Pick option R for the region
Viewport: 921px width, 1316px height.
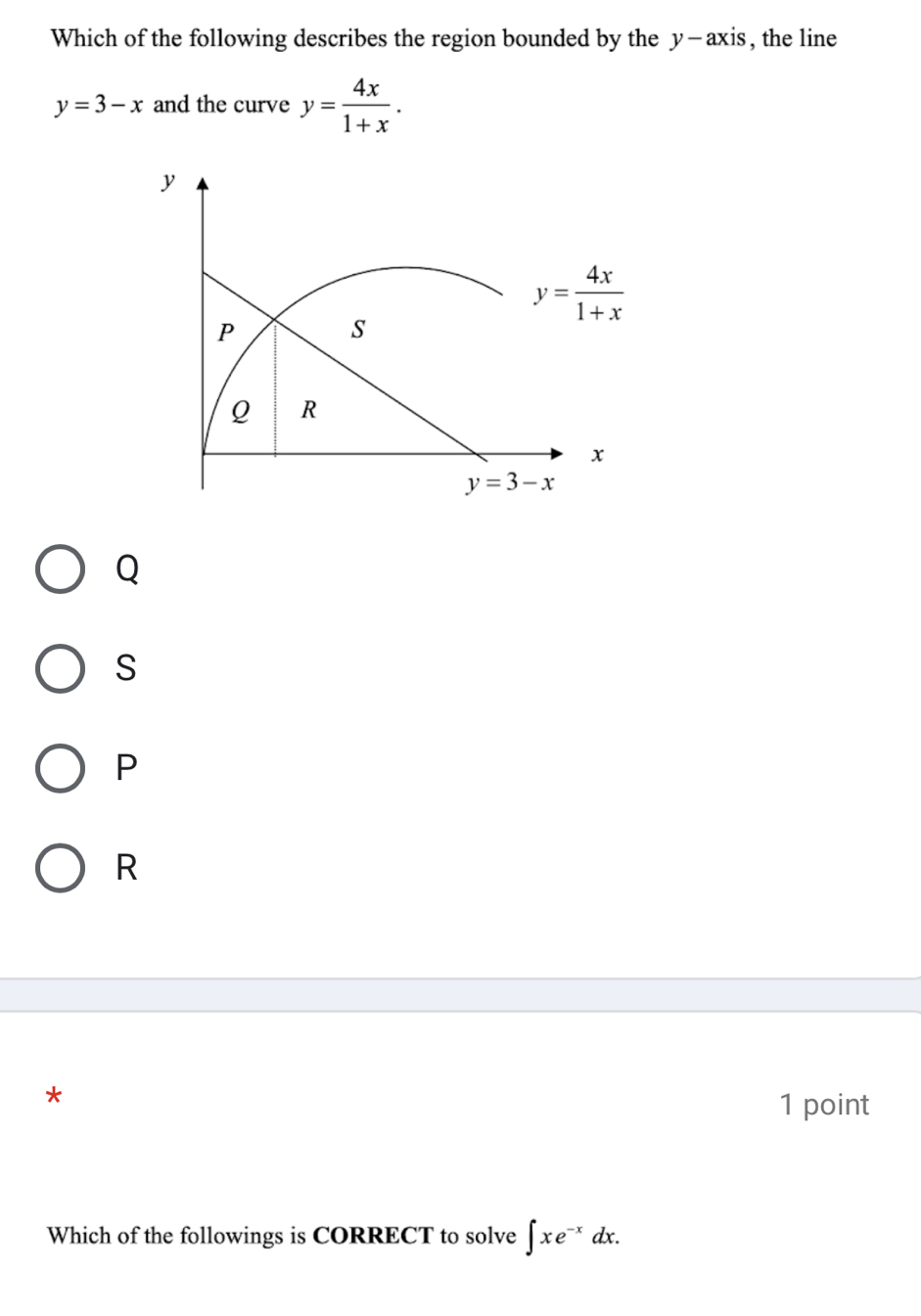click(x=61, y=868)
